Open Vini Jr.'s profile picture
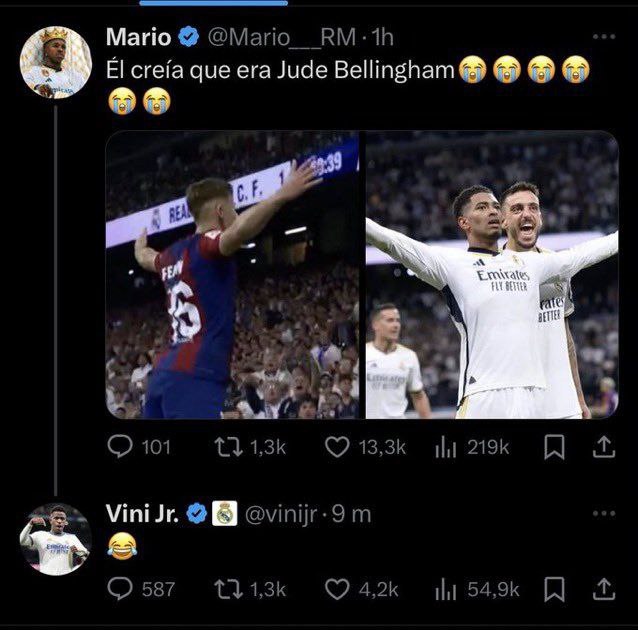The width and height of the screenshot is (638, 630). pos(55,538)
